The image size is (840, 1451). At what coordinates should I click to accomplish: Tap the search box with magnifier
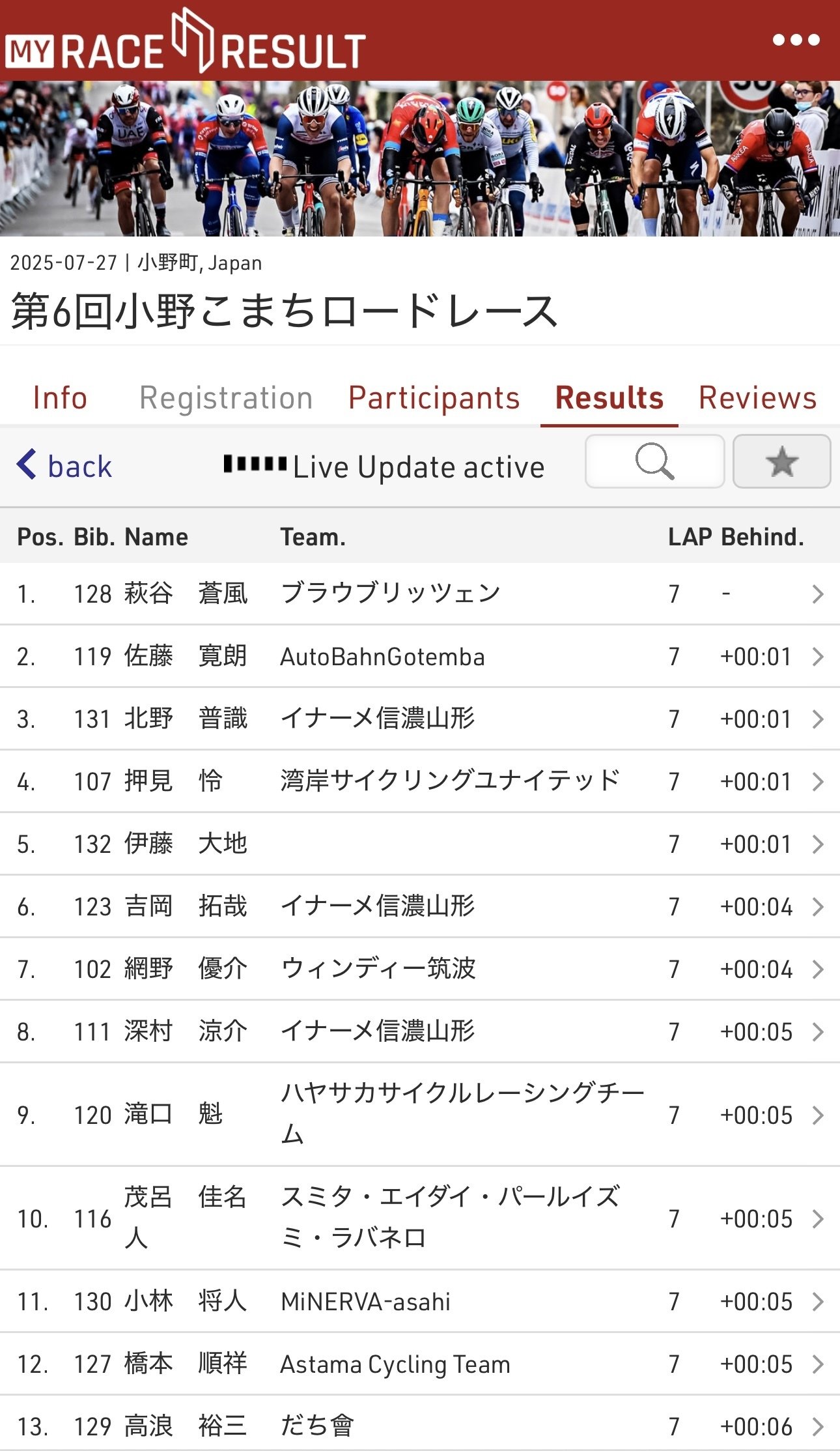pos(654,462)
